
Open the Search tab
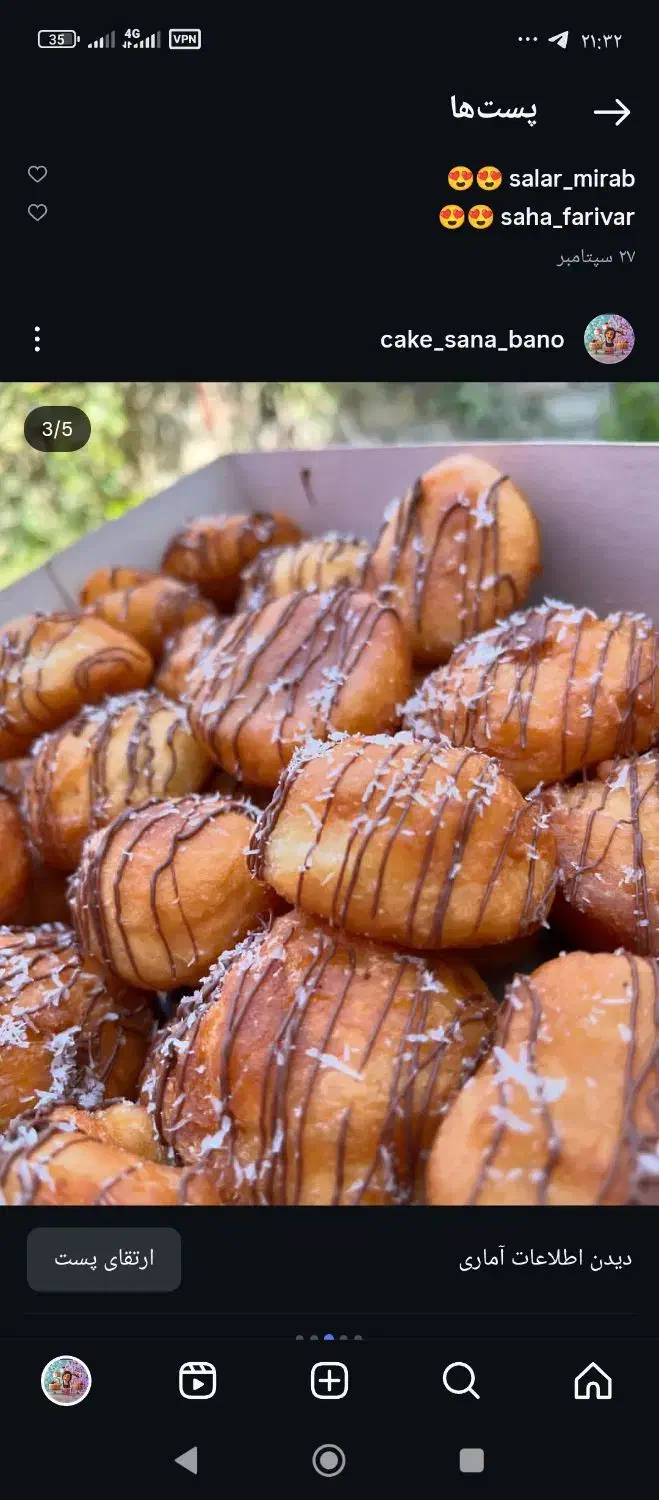pos(461,1381)
